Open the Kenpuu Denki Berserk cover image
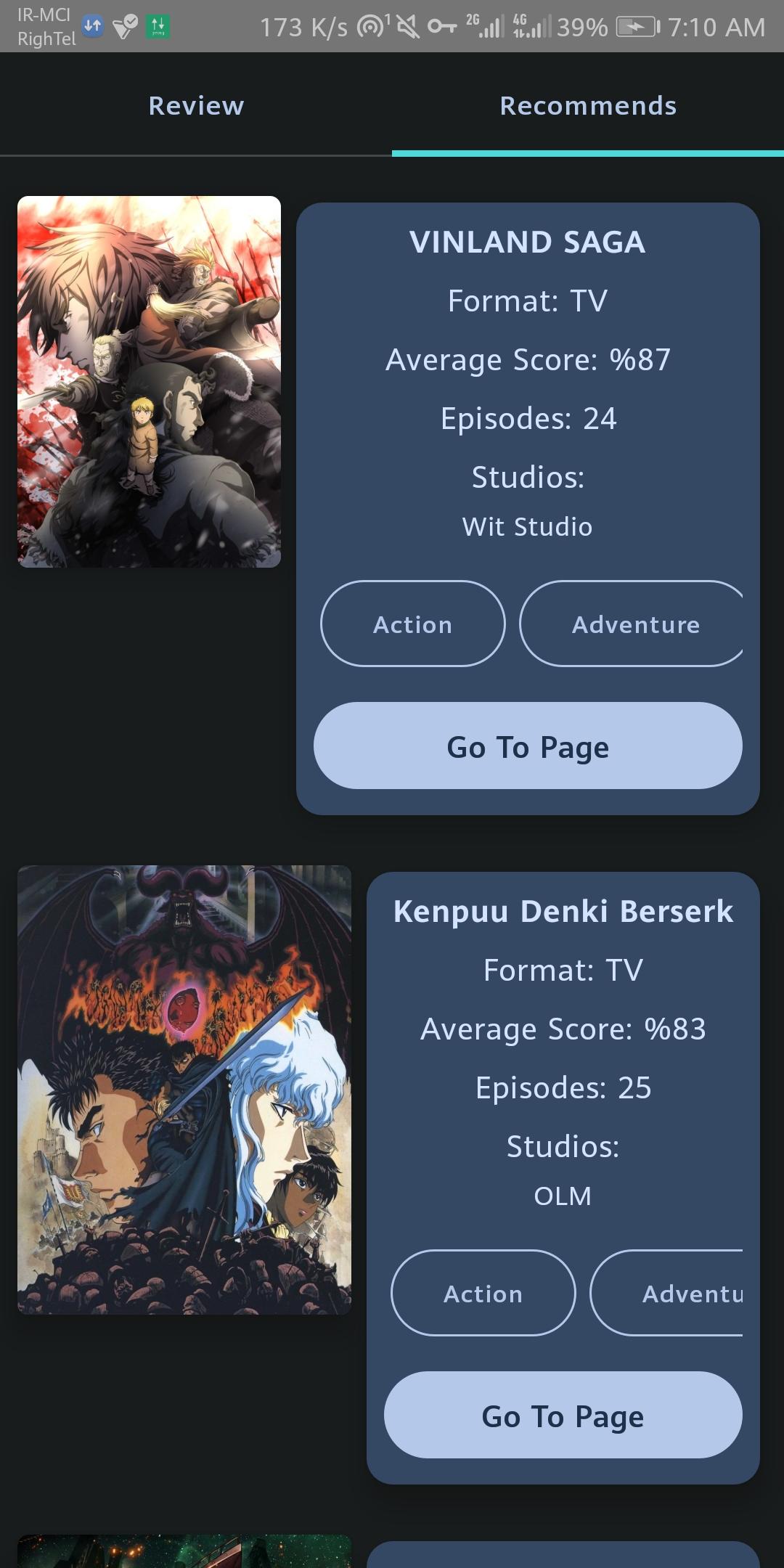The height and width of the screenshot is (1568, 784). pos(184,1090)
